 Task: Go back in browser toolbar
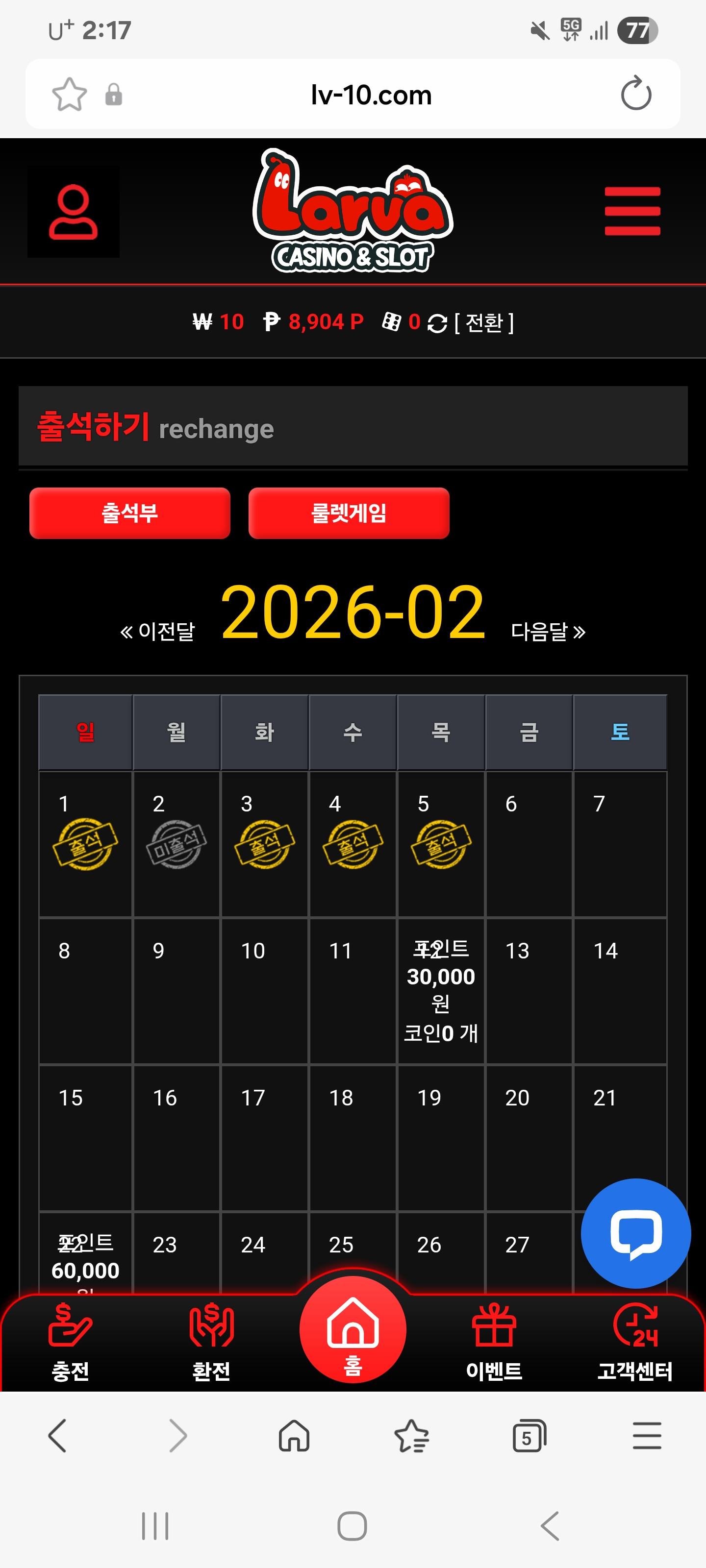point(58,1436)
